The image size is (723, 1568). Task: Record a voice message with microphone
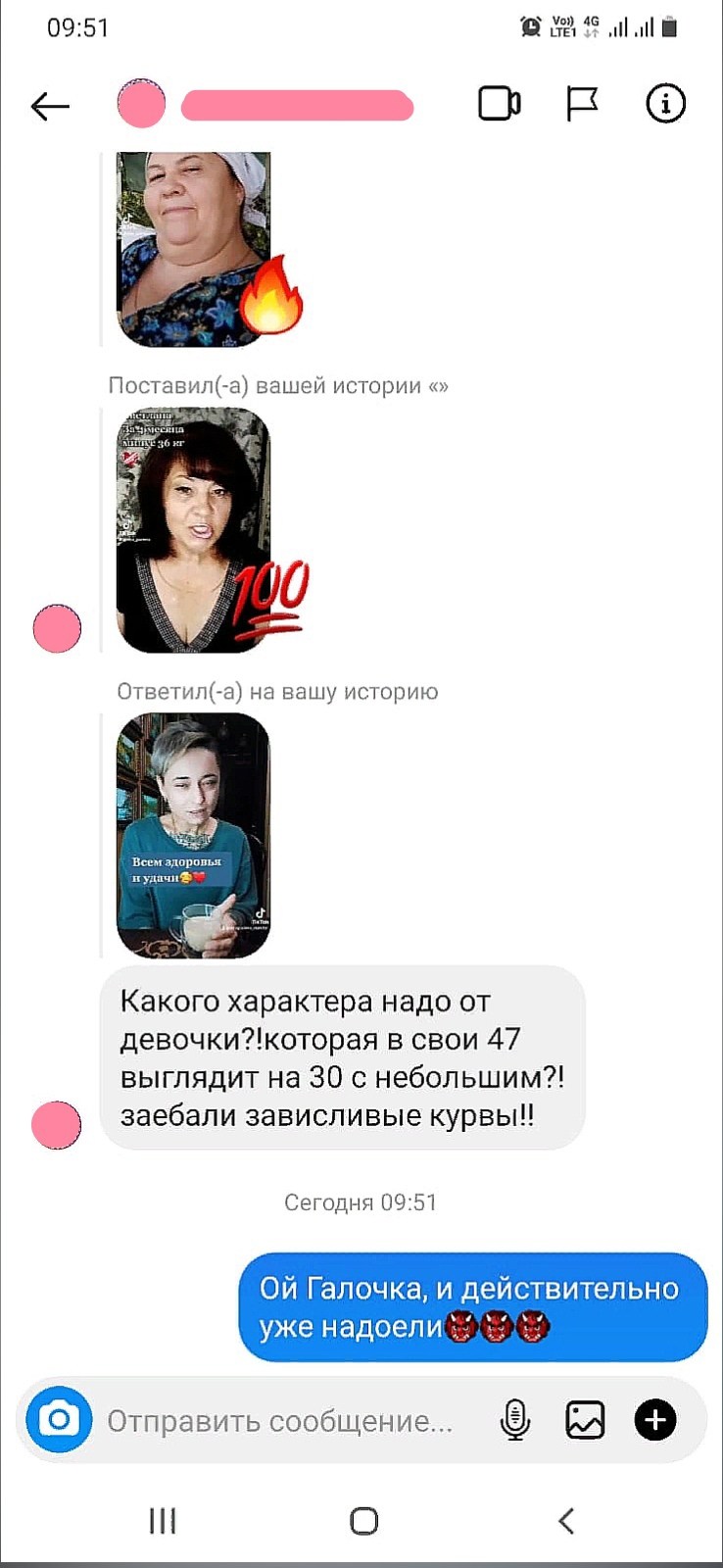point(514,1420)
